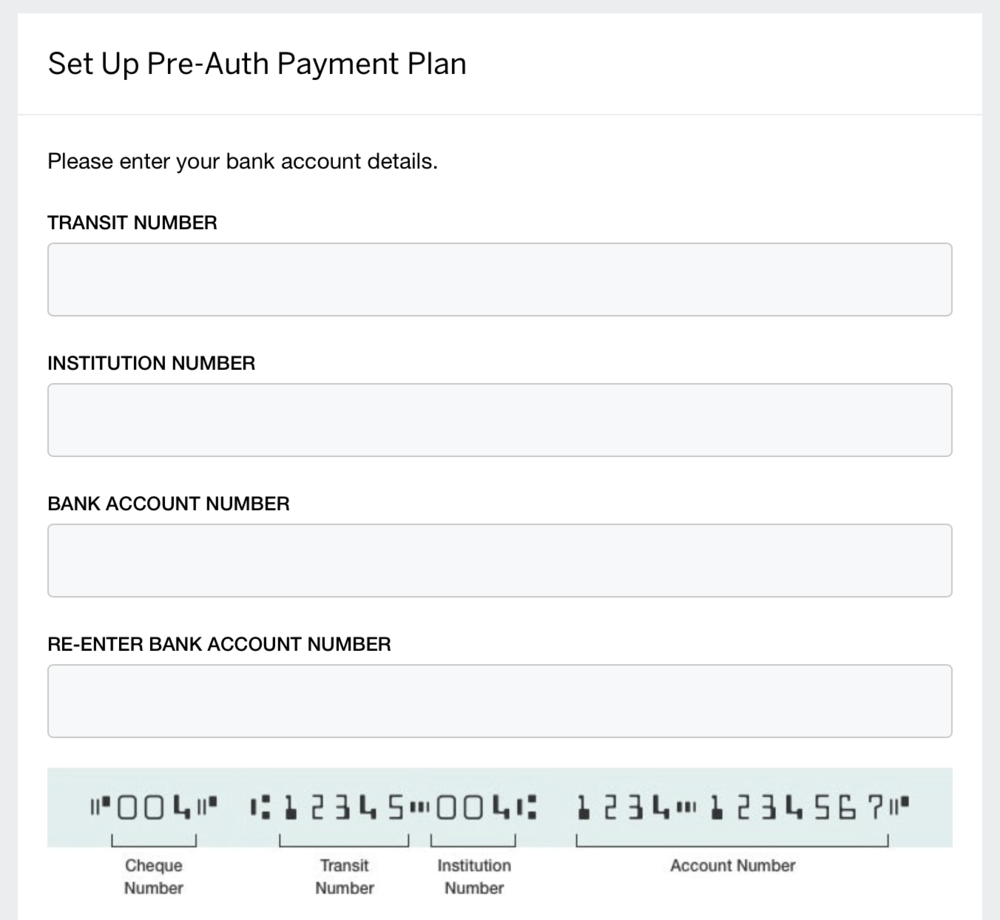Select the Bank Account Number field

coord(499,561)
